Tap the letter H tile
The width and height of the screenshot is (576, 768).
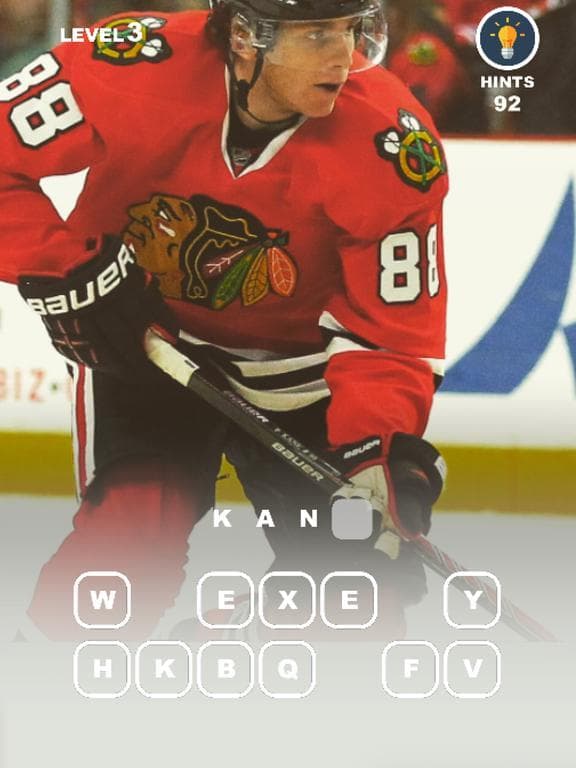pyautogui.click(x=102, y=669)
